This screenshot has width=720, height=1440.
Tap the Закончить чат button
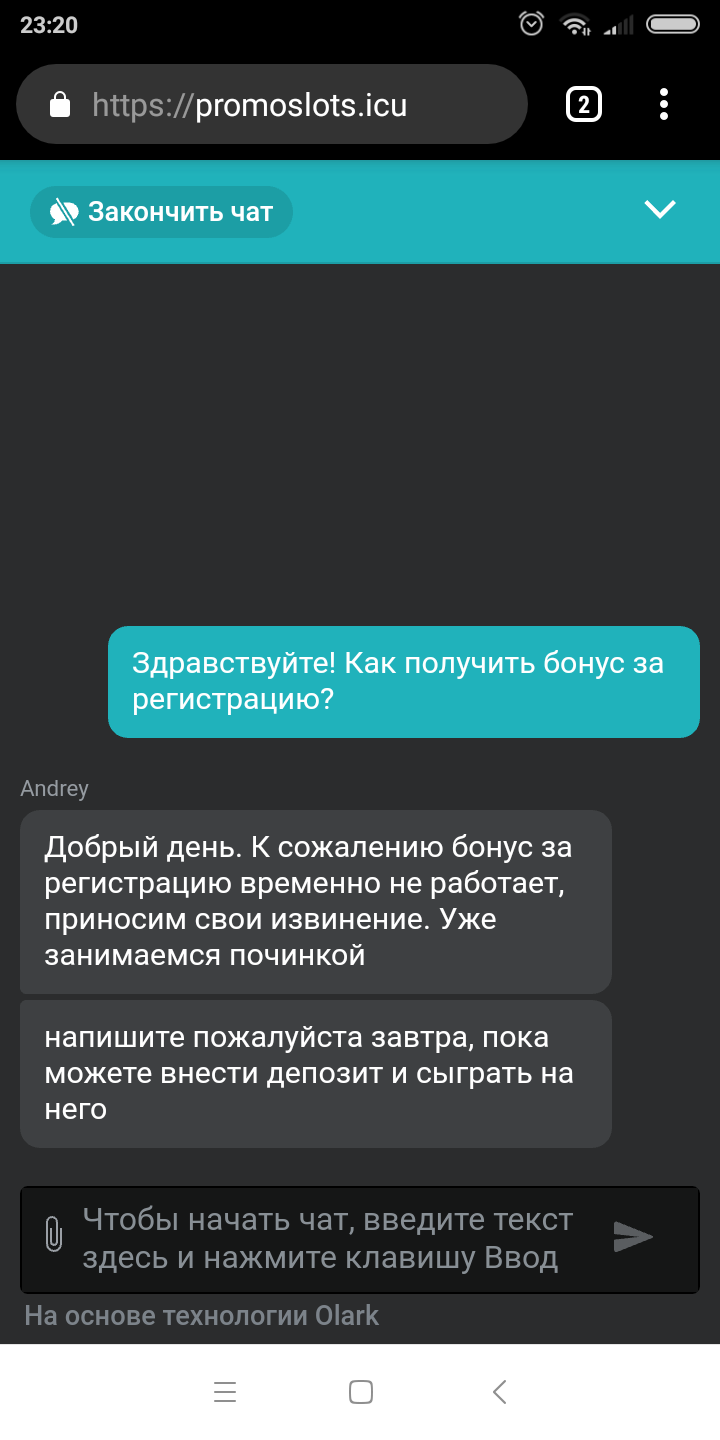tap(161, 212)
